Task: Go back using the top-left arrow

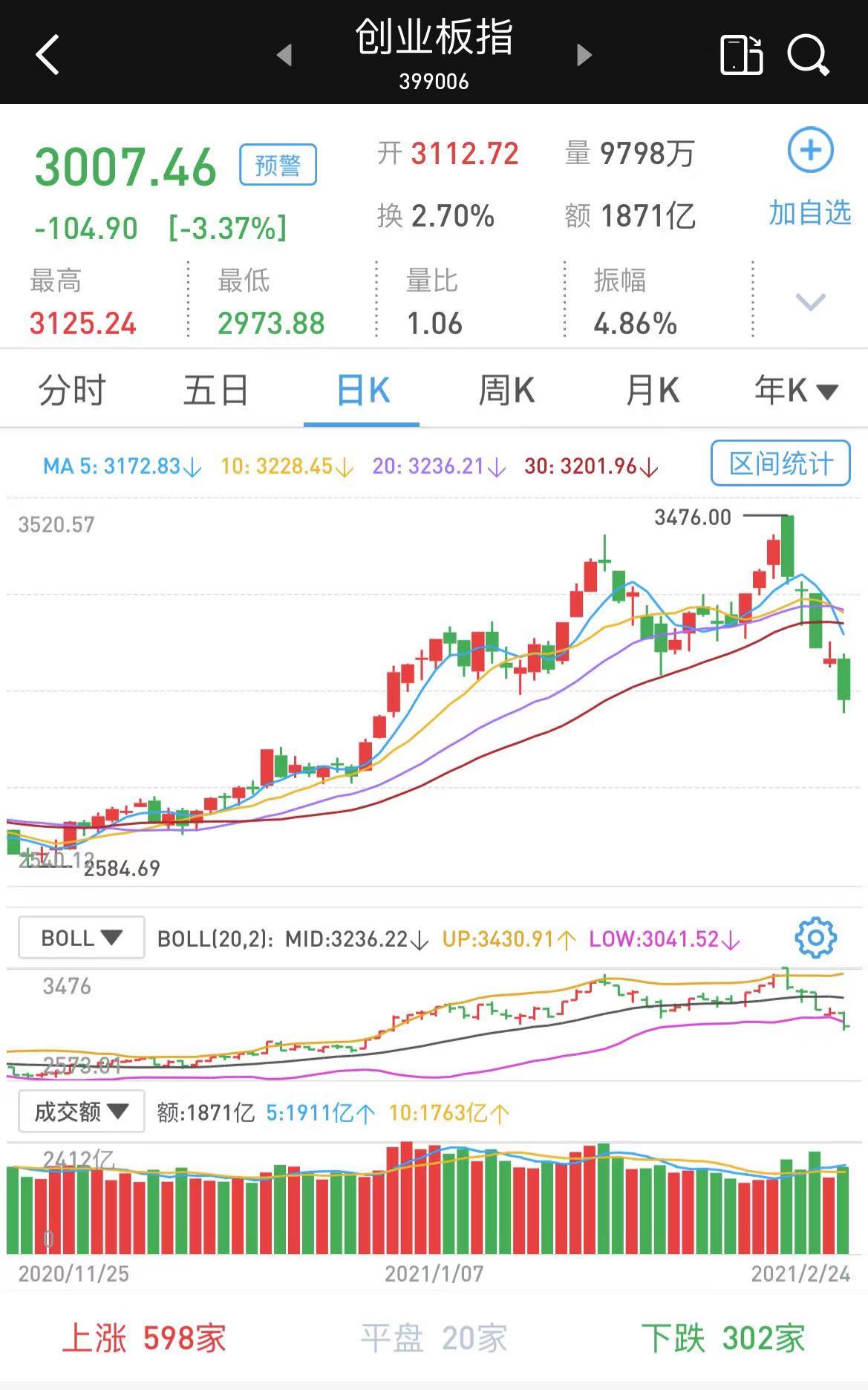Action: (x=48, y=55)
